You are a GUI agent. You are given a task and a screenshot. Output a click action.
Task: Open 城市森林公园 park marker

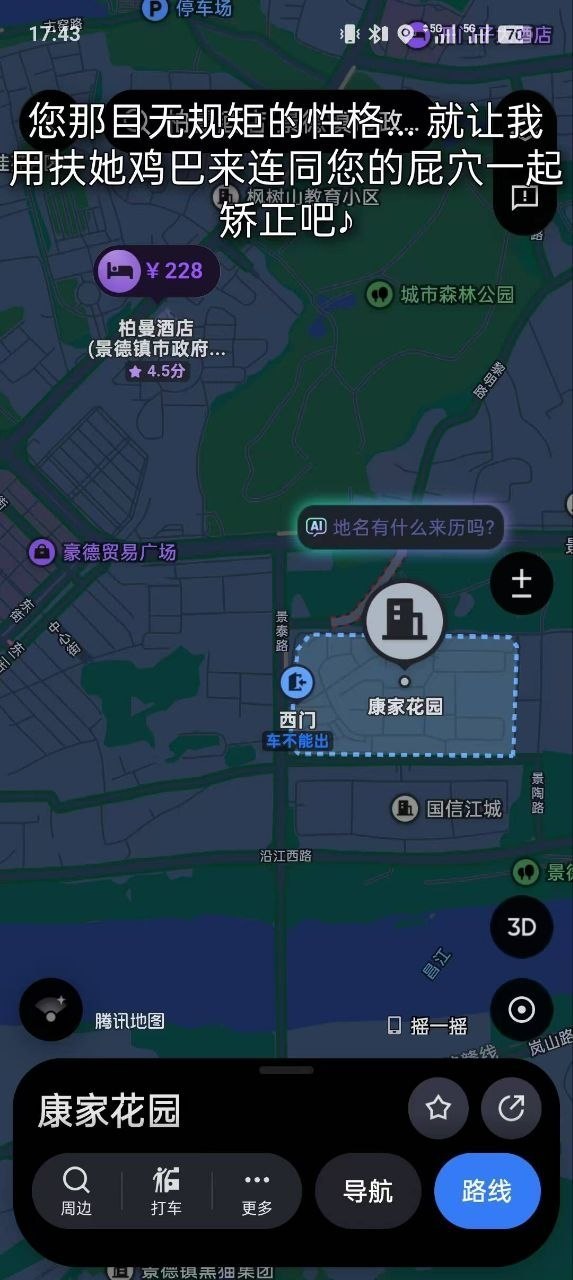tap(440, 294)
